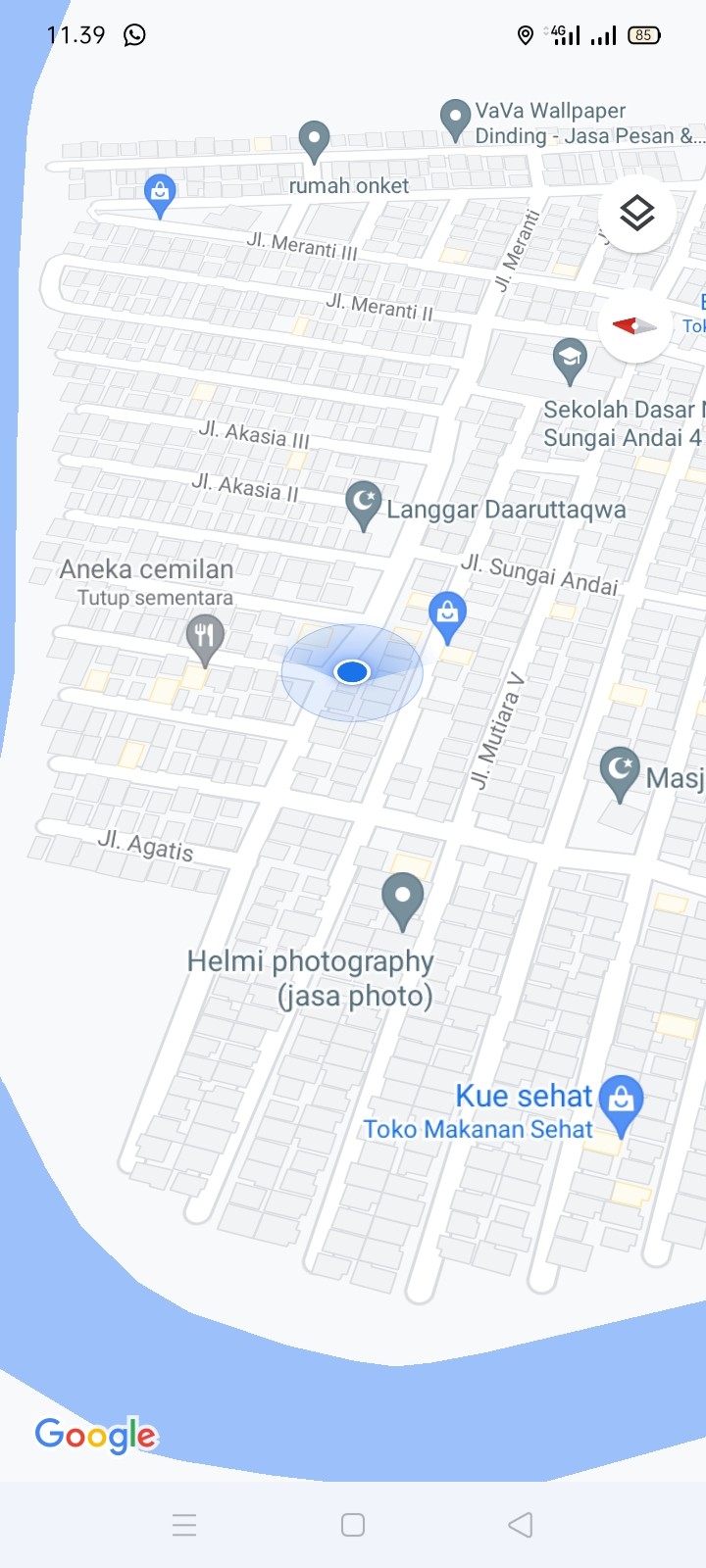
Task: Open the shop pin near Jl. Sungai Andai
Action: coord(448,615)
